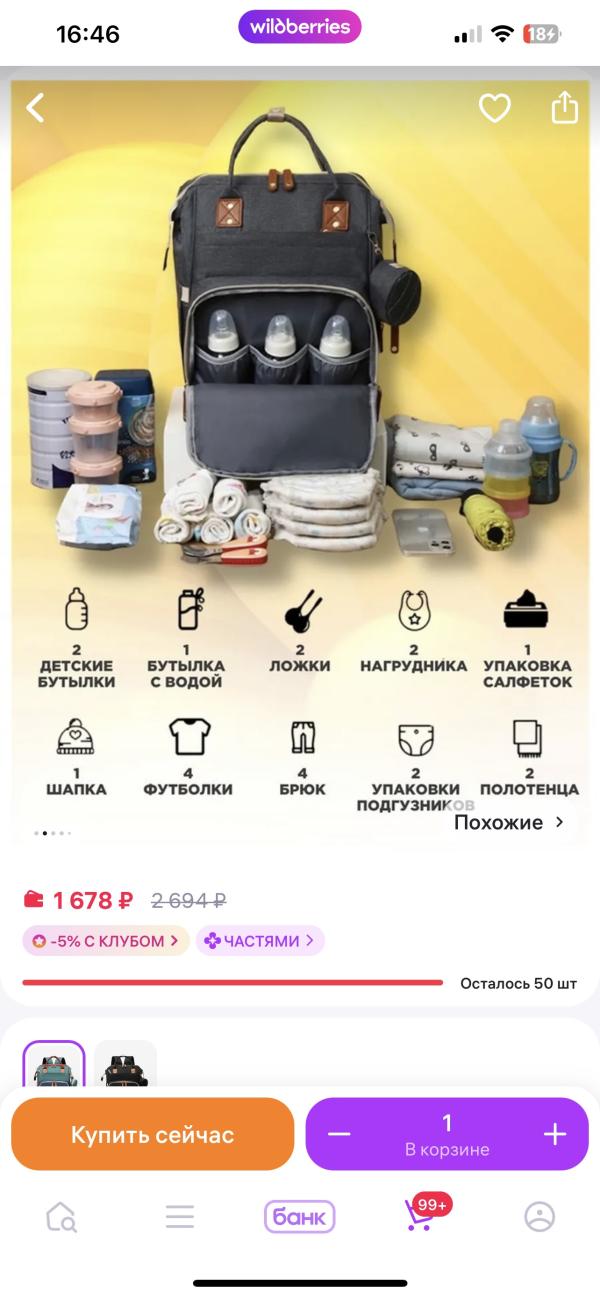The image size is (600, 1297).
Task: Tap Купить сейчас
Action: (152, 1134)
